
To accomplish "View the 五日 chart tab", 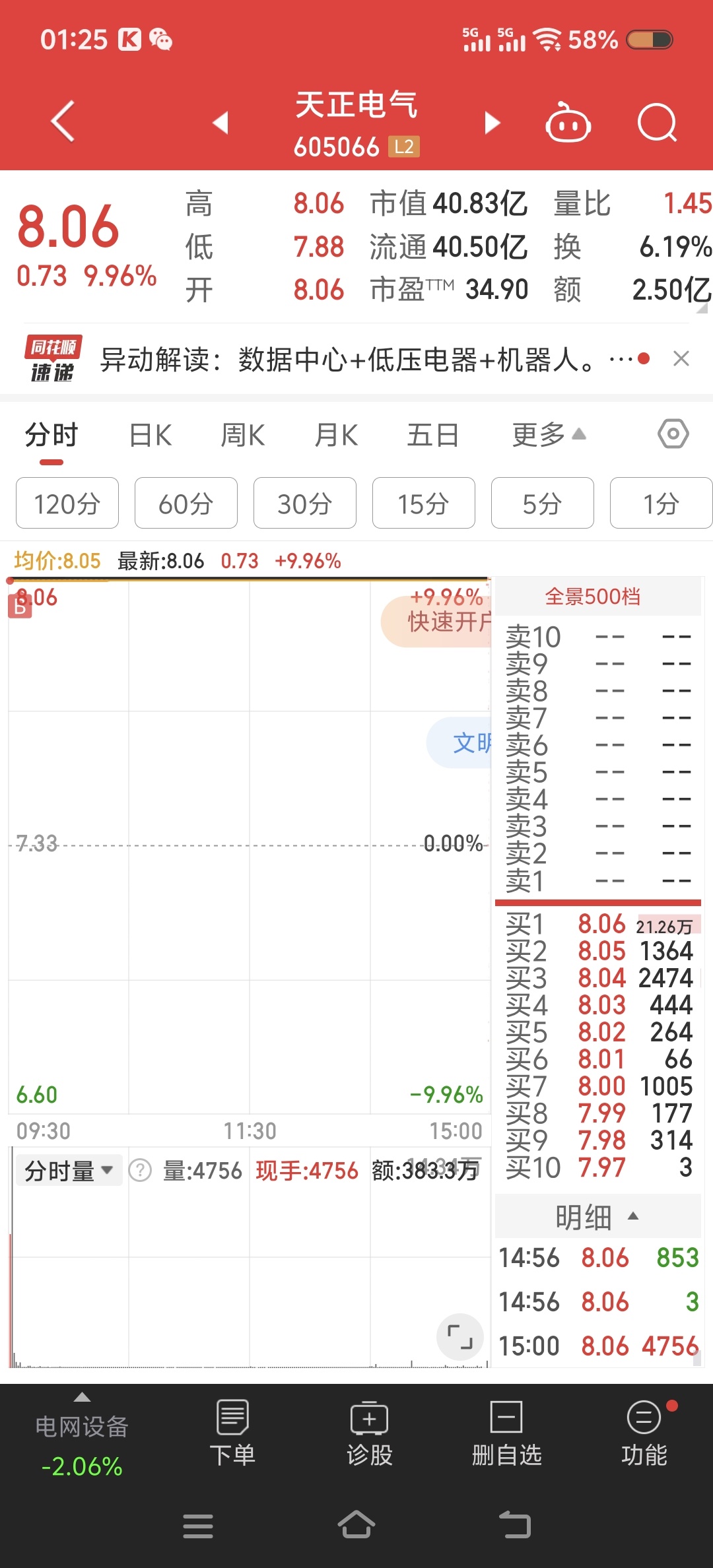I will [x=432, y=436].
